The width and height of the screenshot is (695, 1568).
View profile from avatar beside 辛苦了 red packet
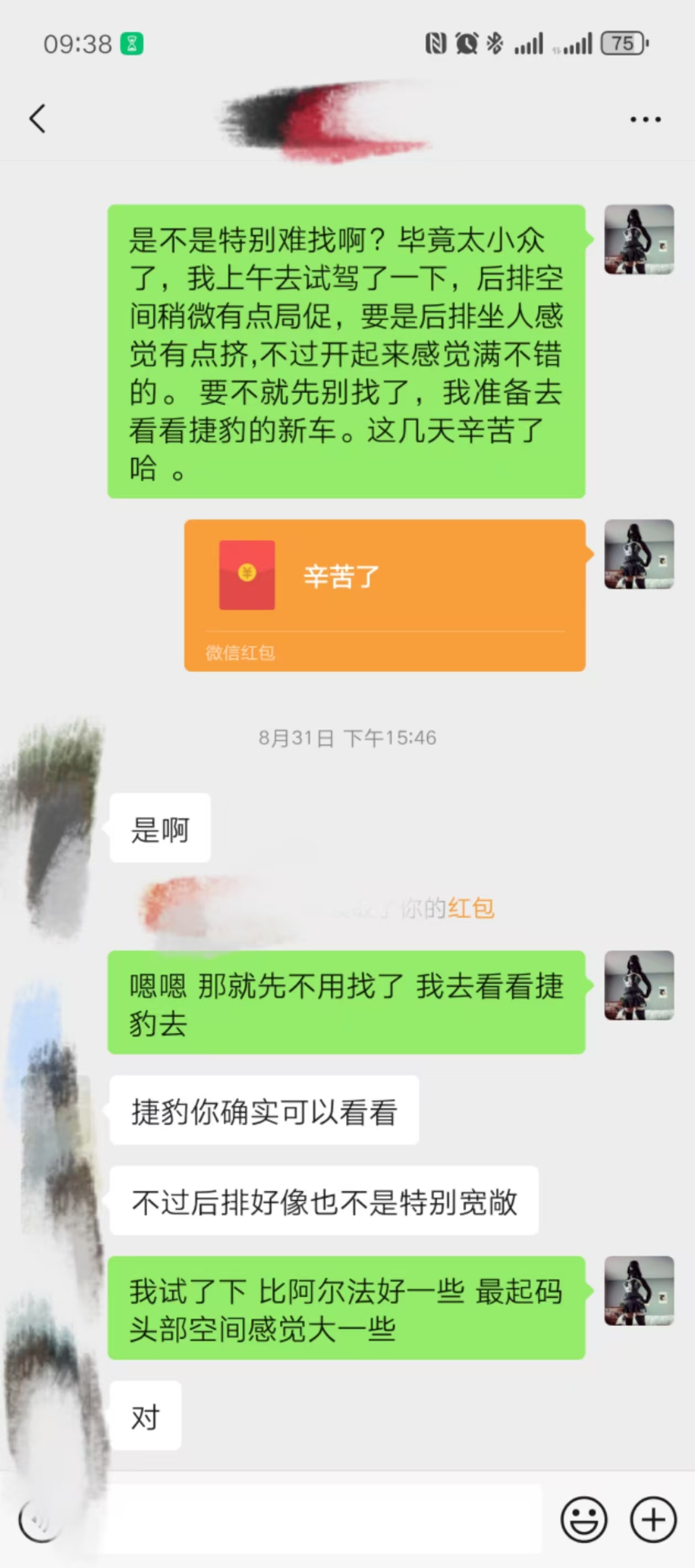pos(638,554)
